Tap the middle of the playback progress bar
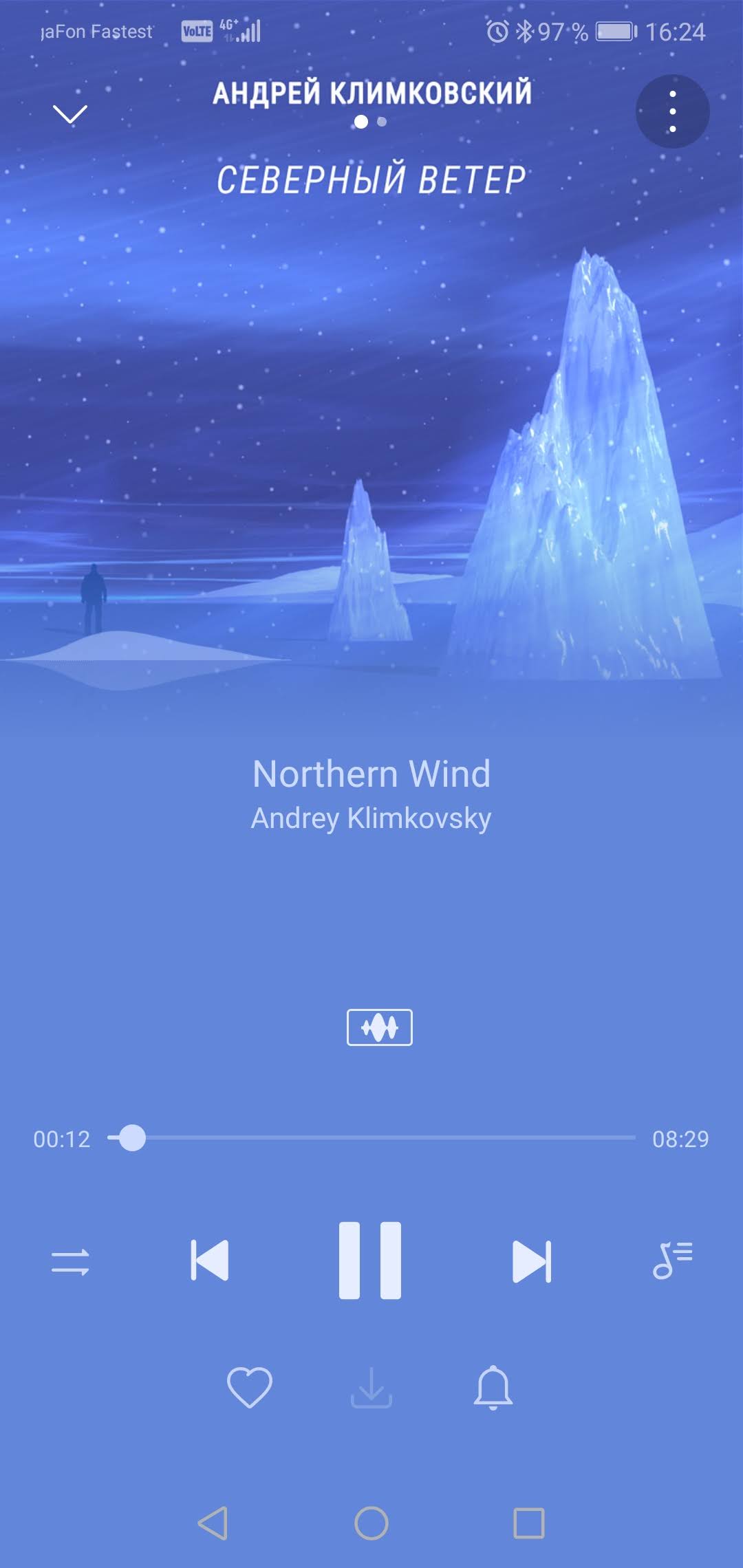743x1568 pixels. tap(371, 1138)
